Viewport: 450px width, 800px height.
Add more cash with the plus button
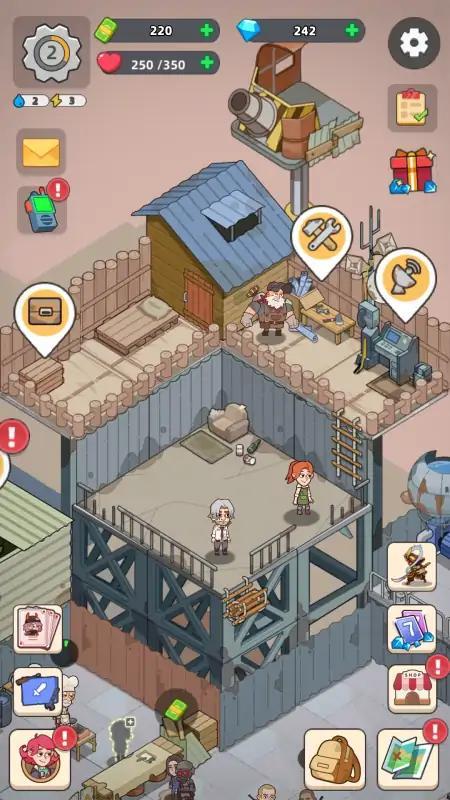pyautogui.click(x=207, y=31)
